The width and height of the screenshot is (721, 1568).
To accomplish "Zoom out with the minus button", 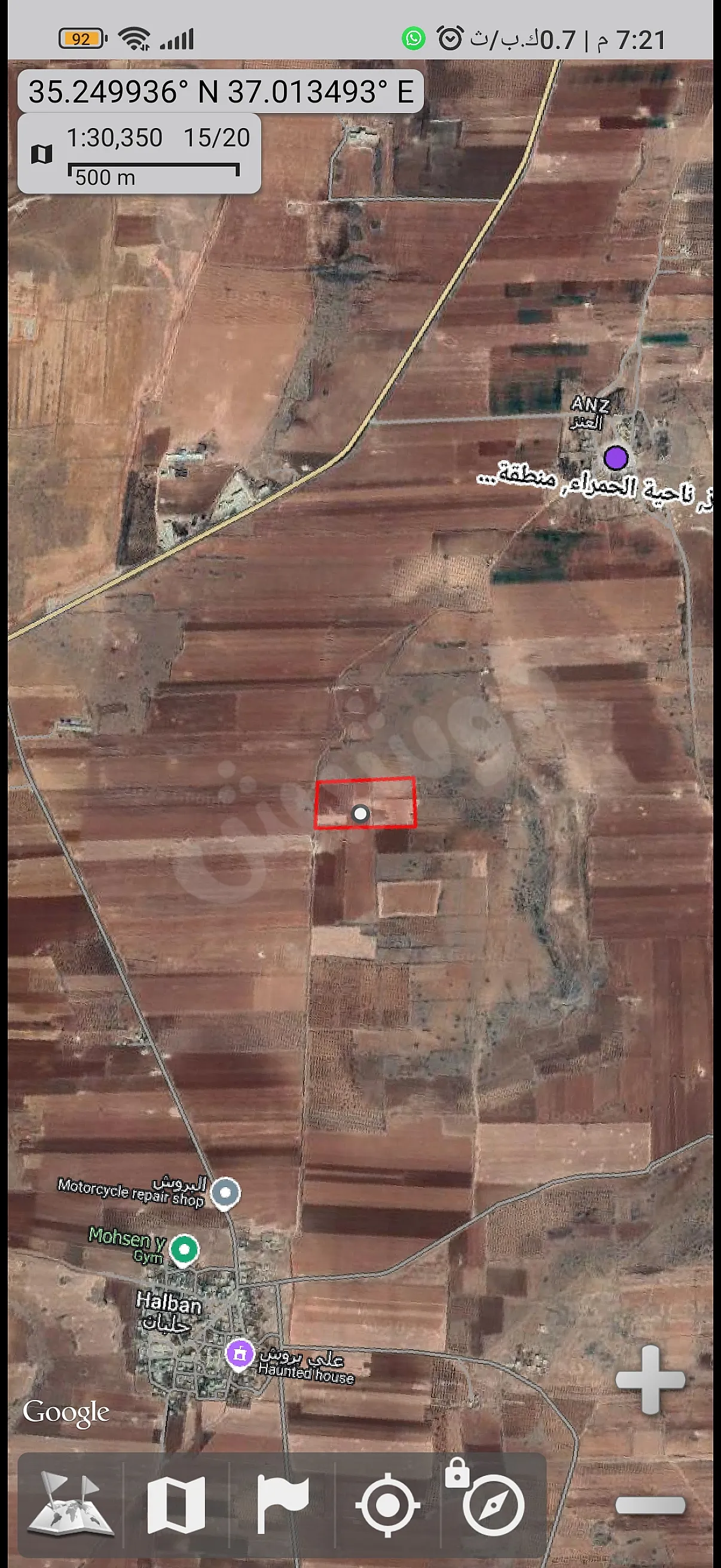I will pos(650,1505).
